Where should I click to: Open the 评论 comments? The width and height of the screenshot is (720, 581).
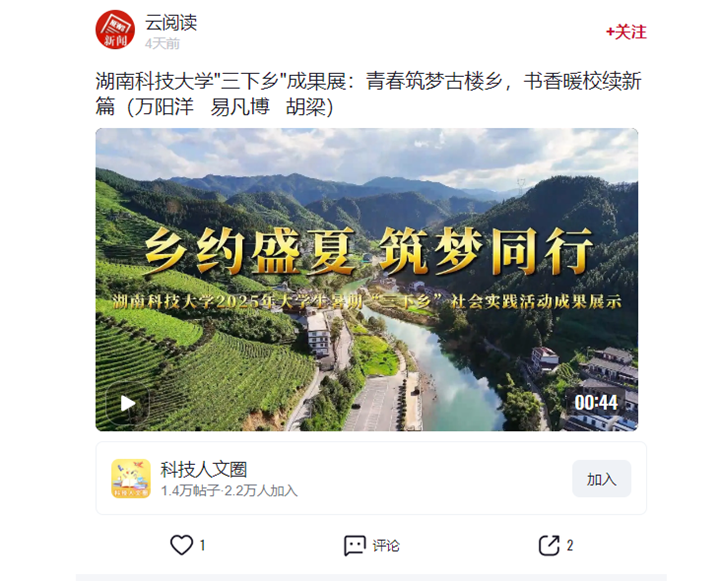pos(372,545)
